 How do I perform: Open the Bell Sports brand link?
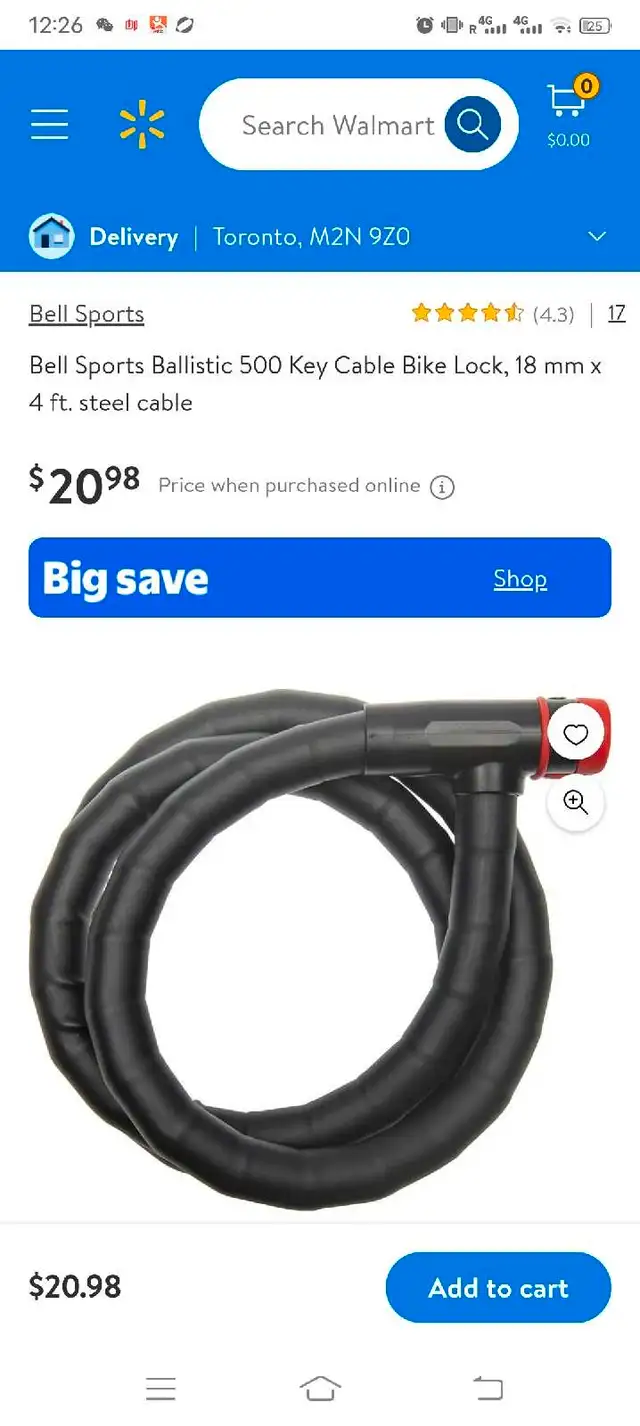86,314
